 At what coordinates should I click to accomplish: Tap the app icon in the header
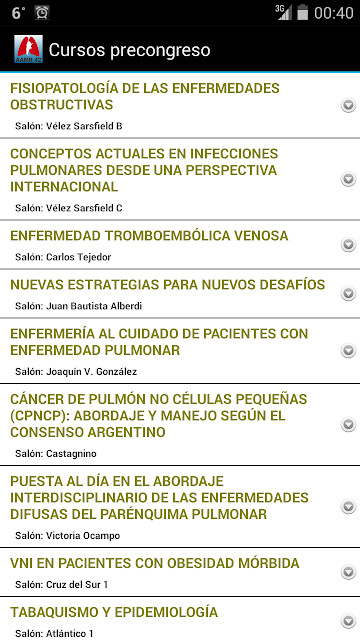28,49
